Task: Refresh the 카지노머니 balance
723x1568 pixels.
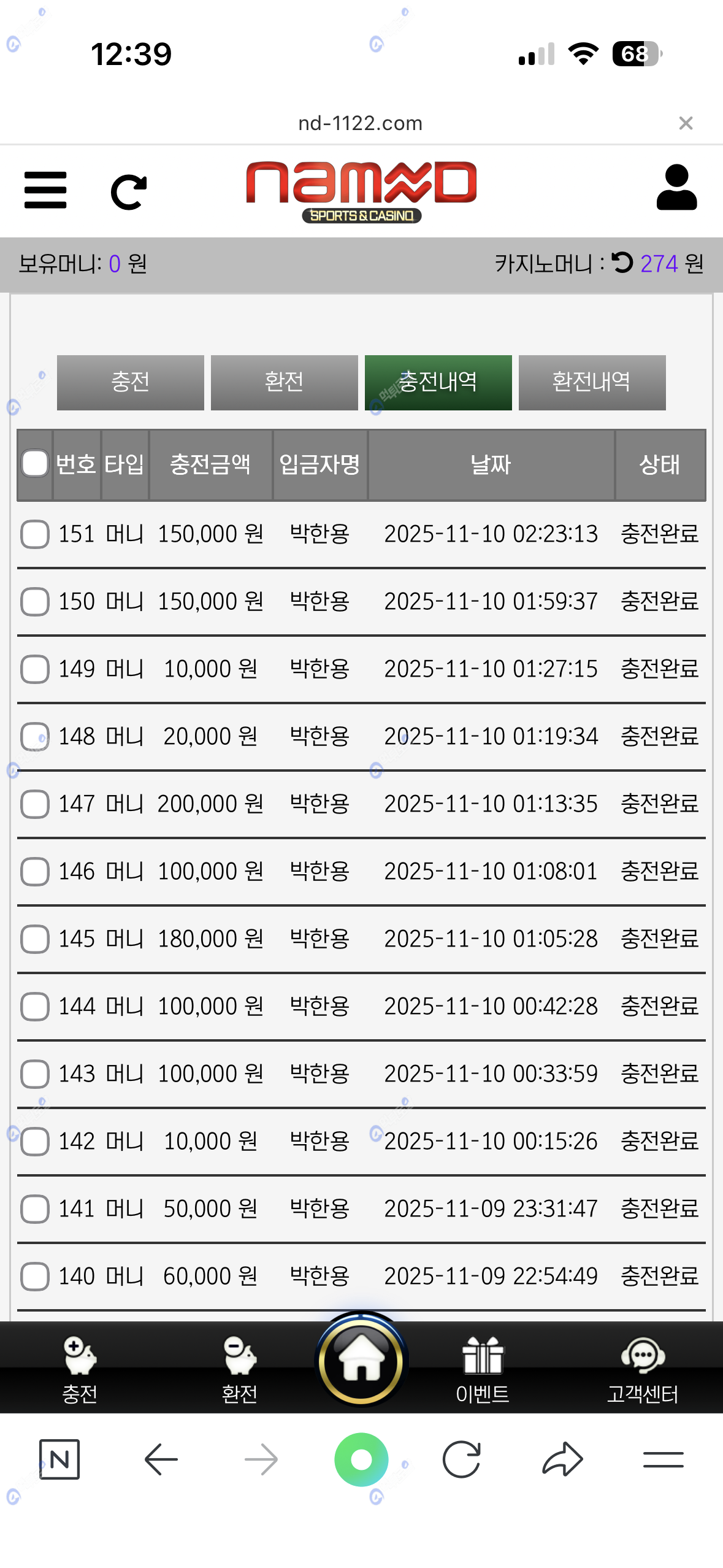Action: tap(622, 263)
